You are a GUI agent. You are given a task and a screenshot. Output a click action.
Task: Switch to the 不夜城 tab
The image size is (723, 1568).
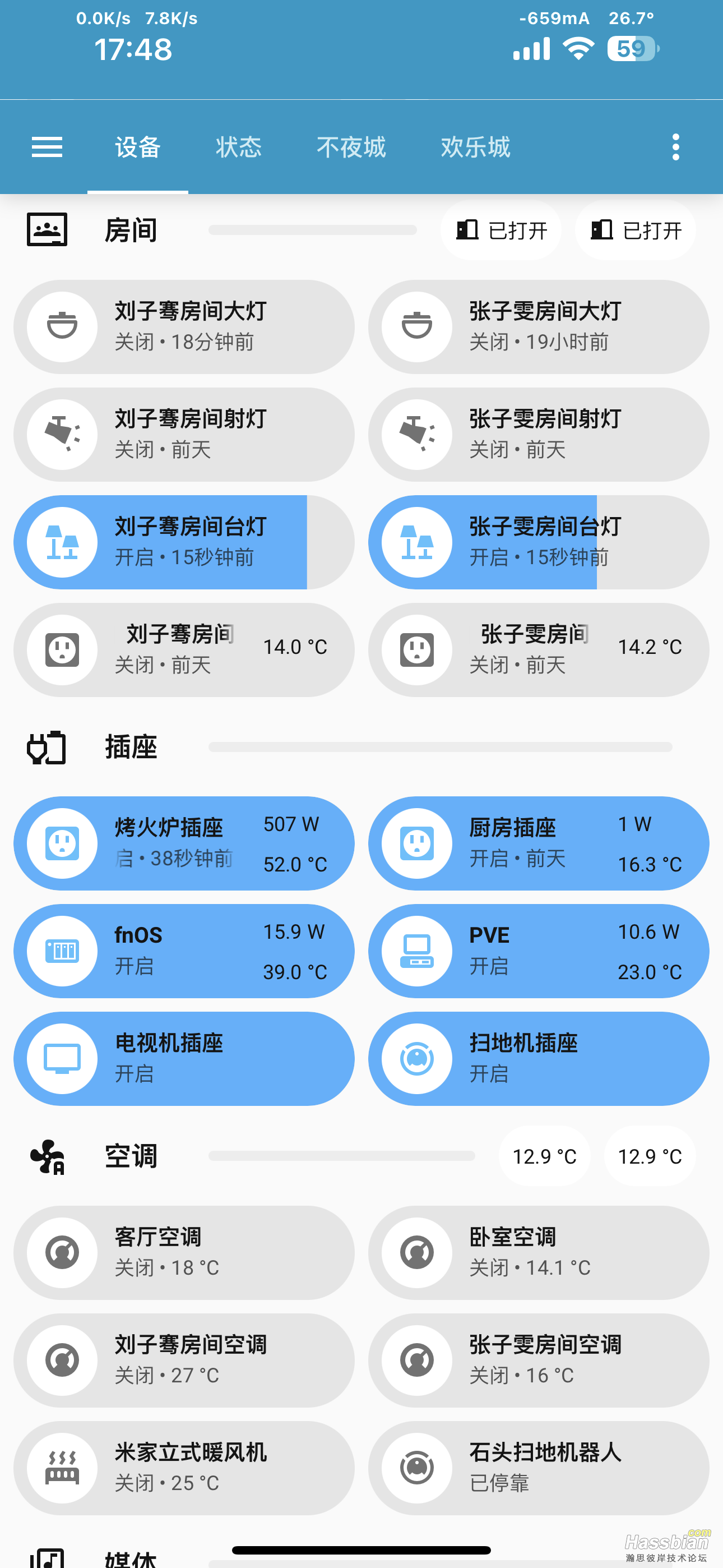tap(351, 147)
